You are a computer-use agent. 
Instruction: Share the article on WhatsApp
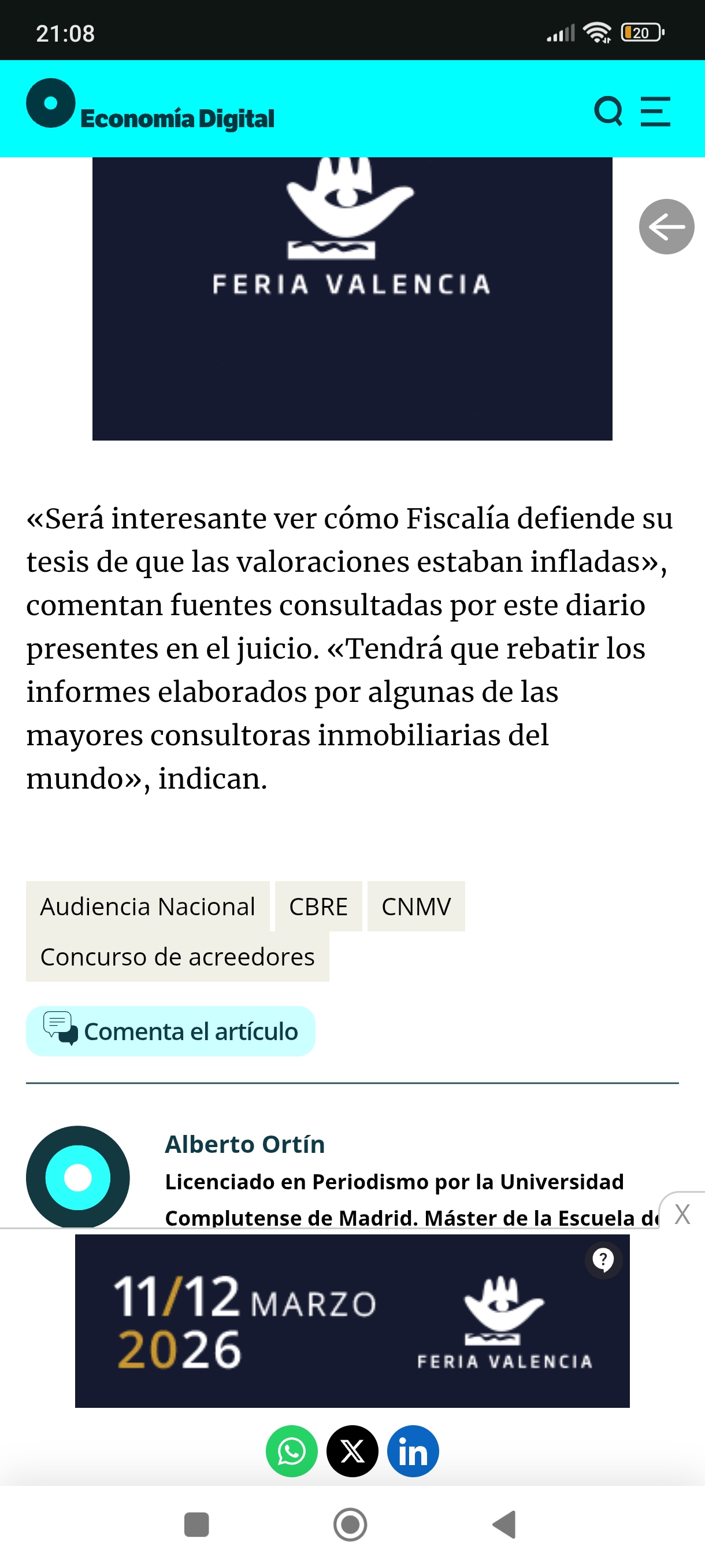click(291, 1451)
